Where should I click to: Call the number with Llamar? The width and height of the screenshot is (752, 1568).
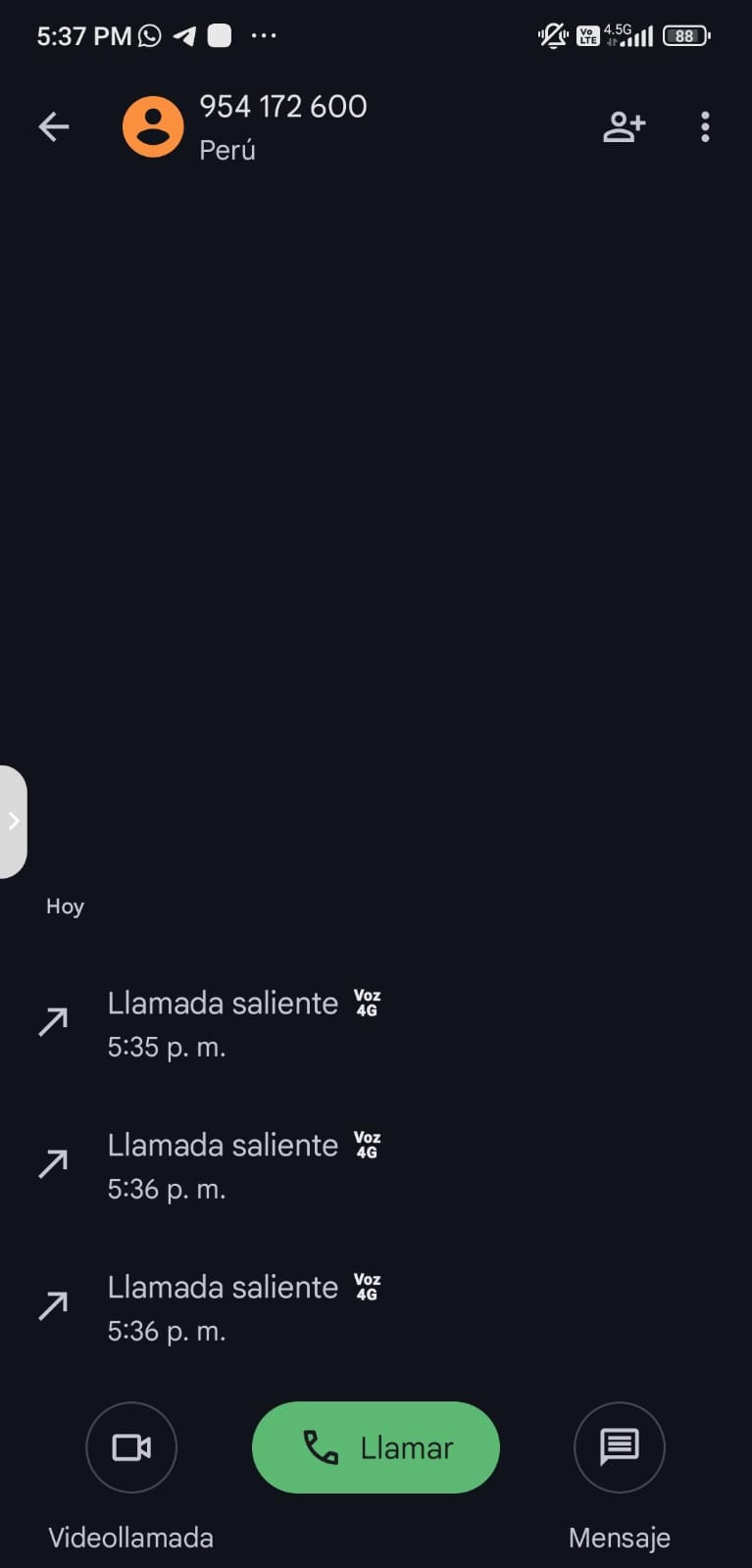coord(376,1447)
